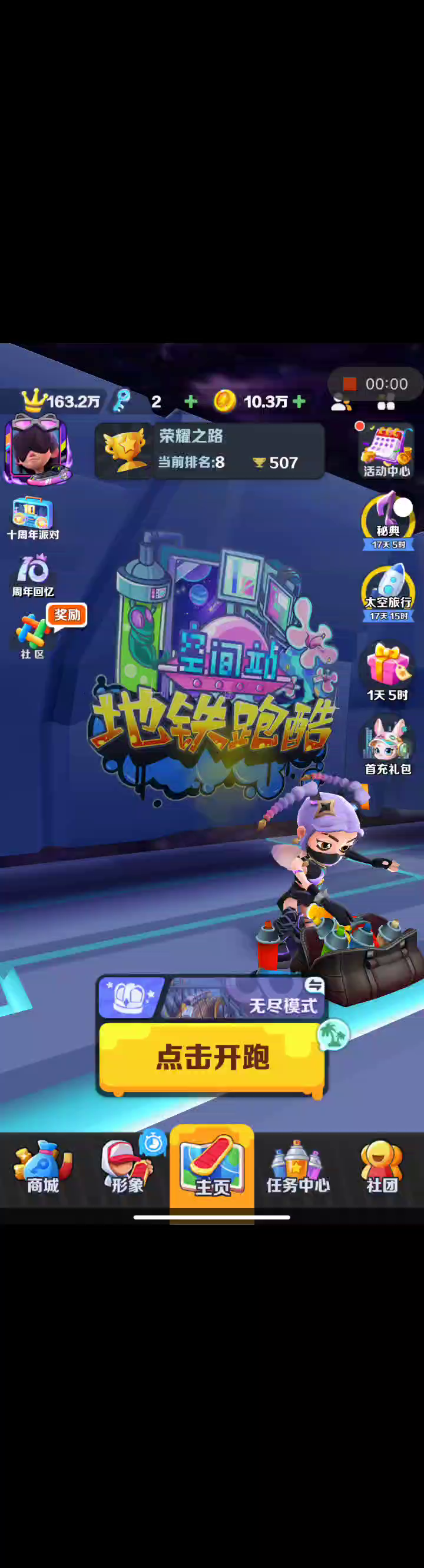Open the gift box with 1天5时 timer
The height and width of the screenshot is (1568, 424).
[387, 672]
